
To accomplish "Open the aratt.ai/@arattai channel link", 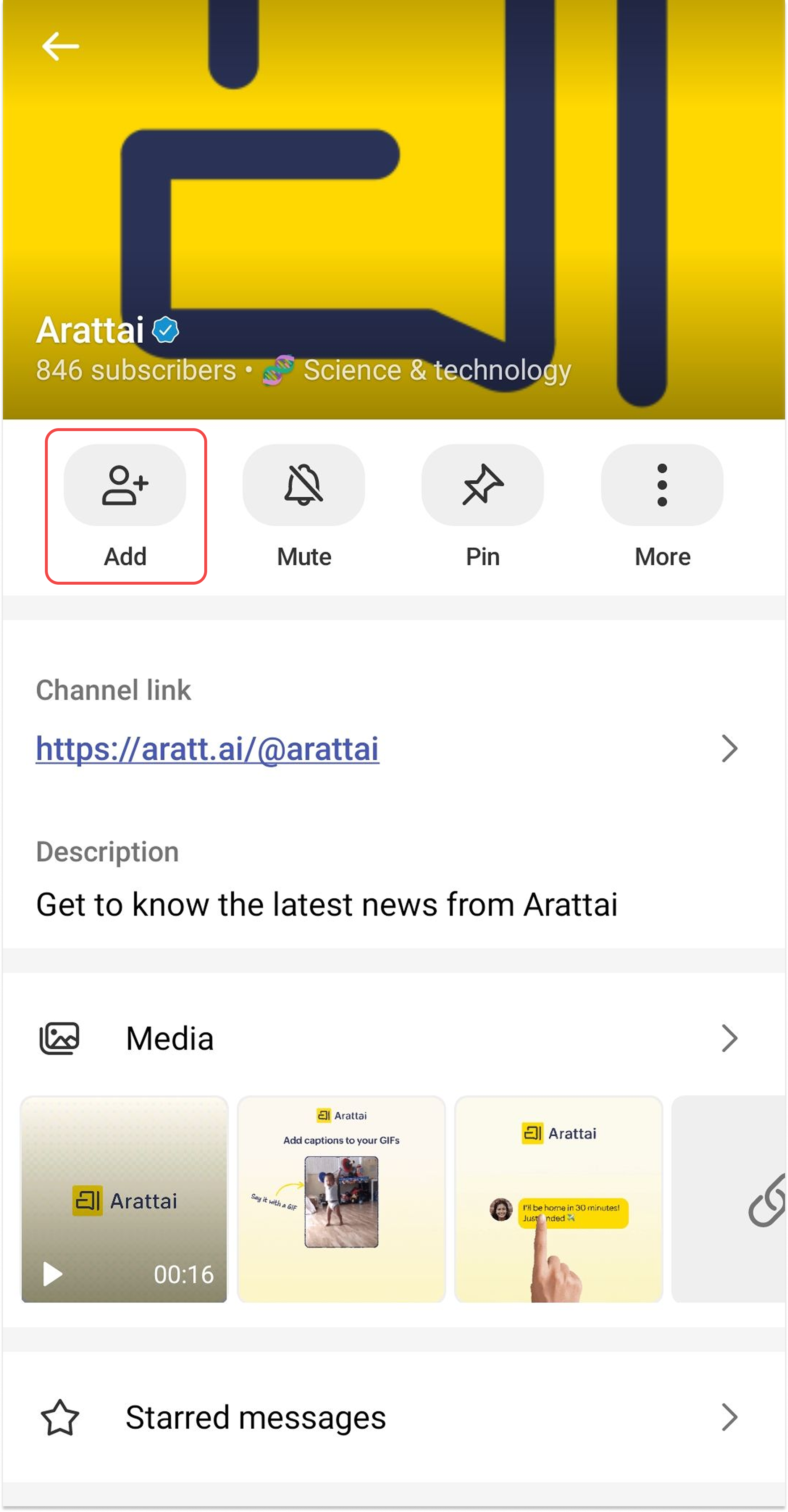I will coord(208,749).
